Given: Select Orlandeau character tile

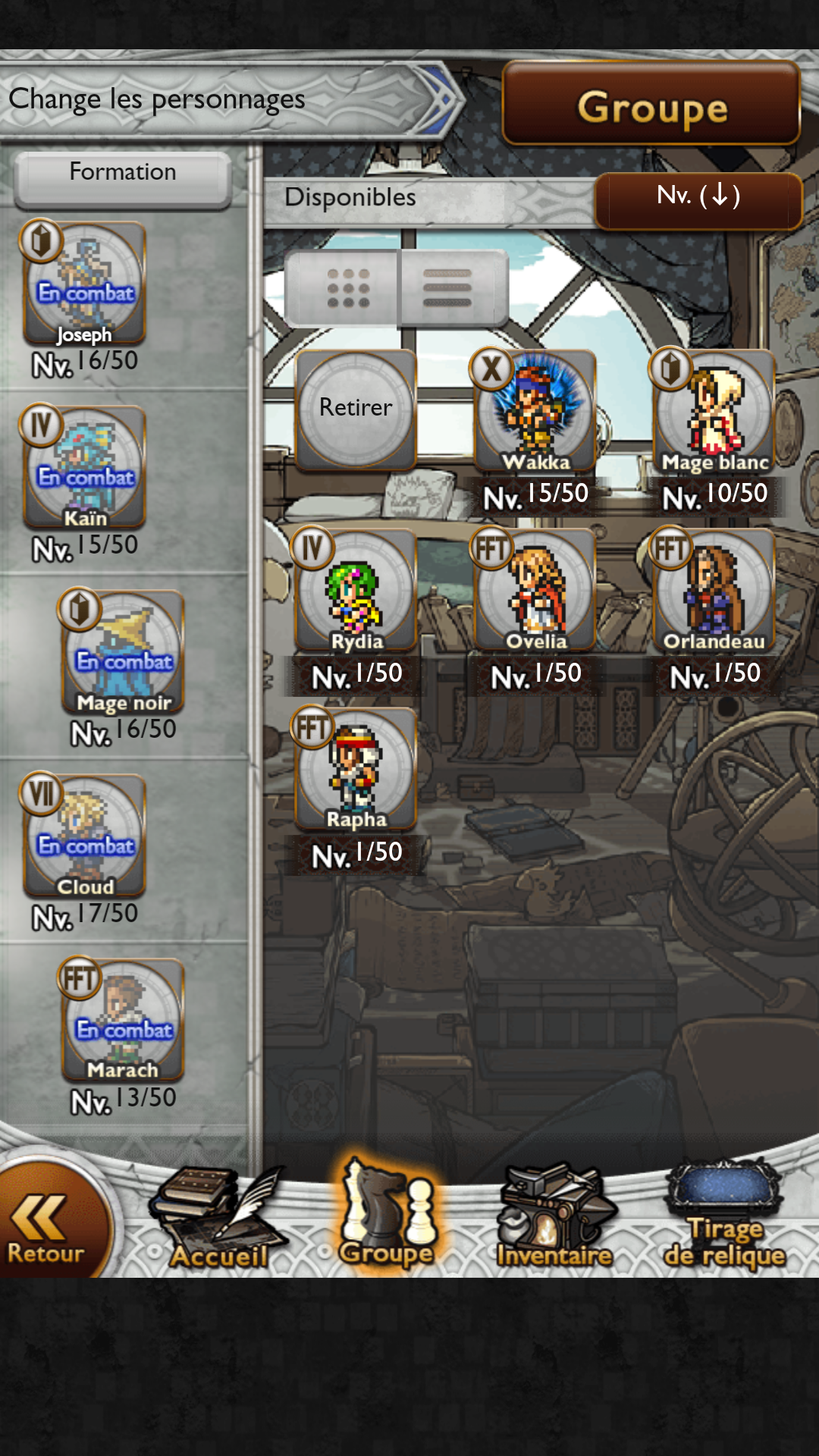Looking at the screenshot, I should pyautogui.click(x=714, y=591).
